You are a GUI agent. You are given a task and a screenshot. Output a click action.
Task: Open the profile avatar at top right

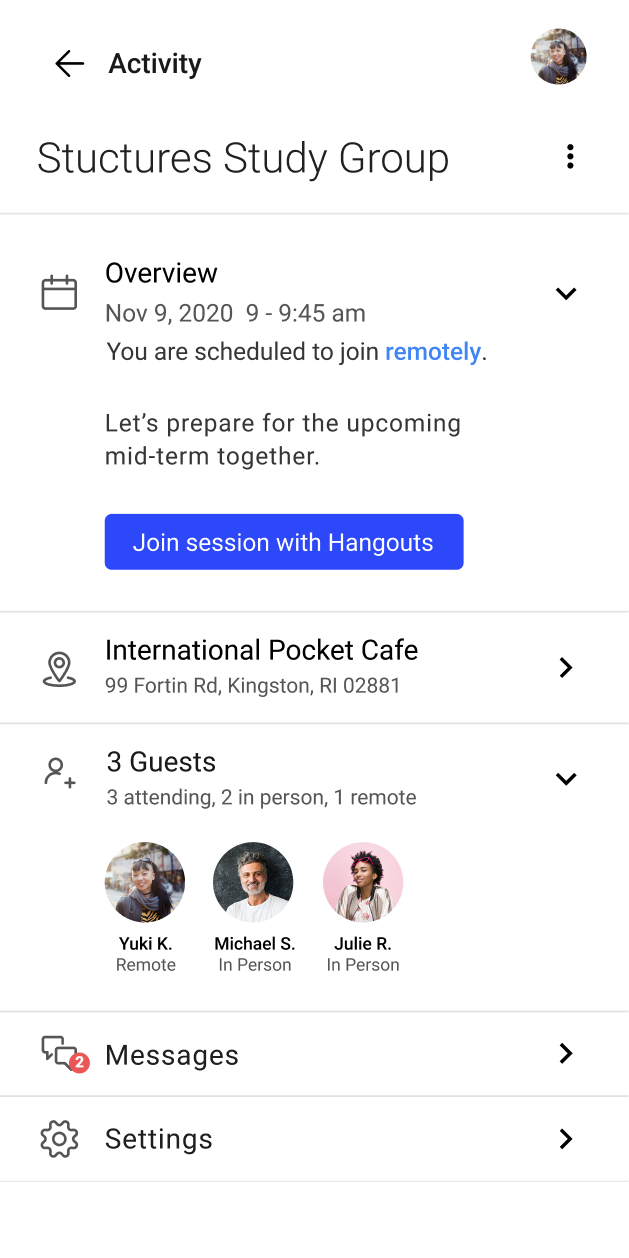pyautogui.click(x=558, y=57)
